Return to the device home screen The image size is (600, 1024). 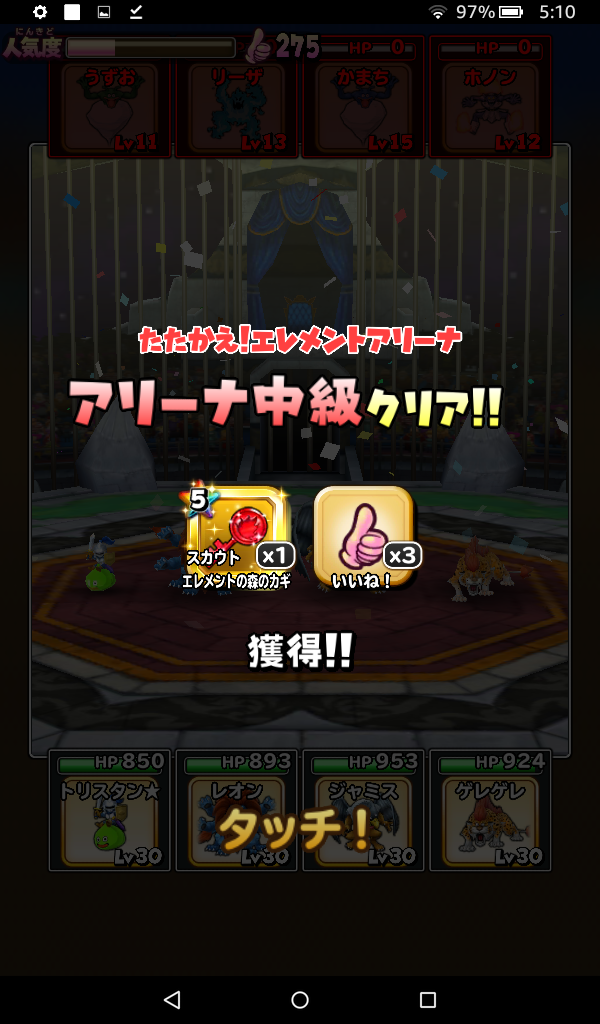[300, 999]
